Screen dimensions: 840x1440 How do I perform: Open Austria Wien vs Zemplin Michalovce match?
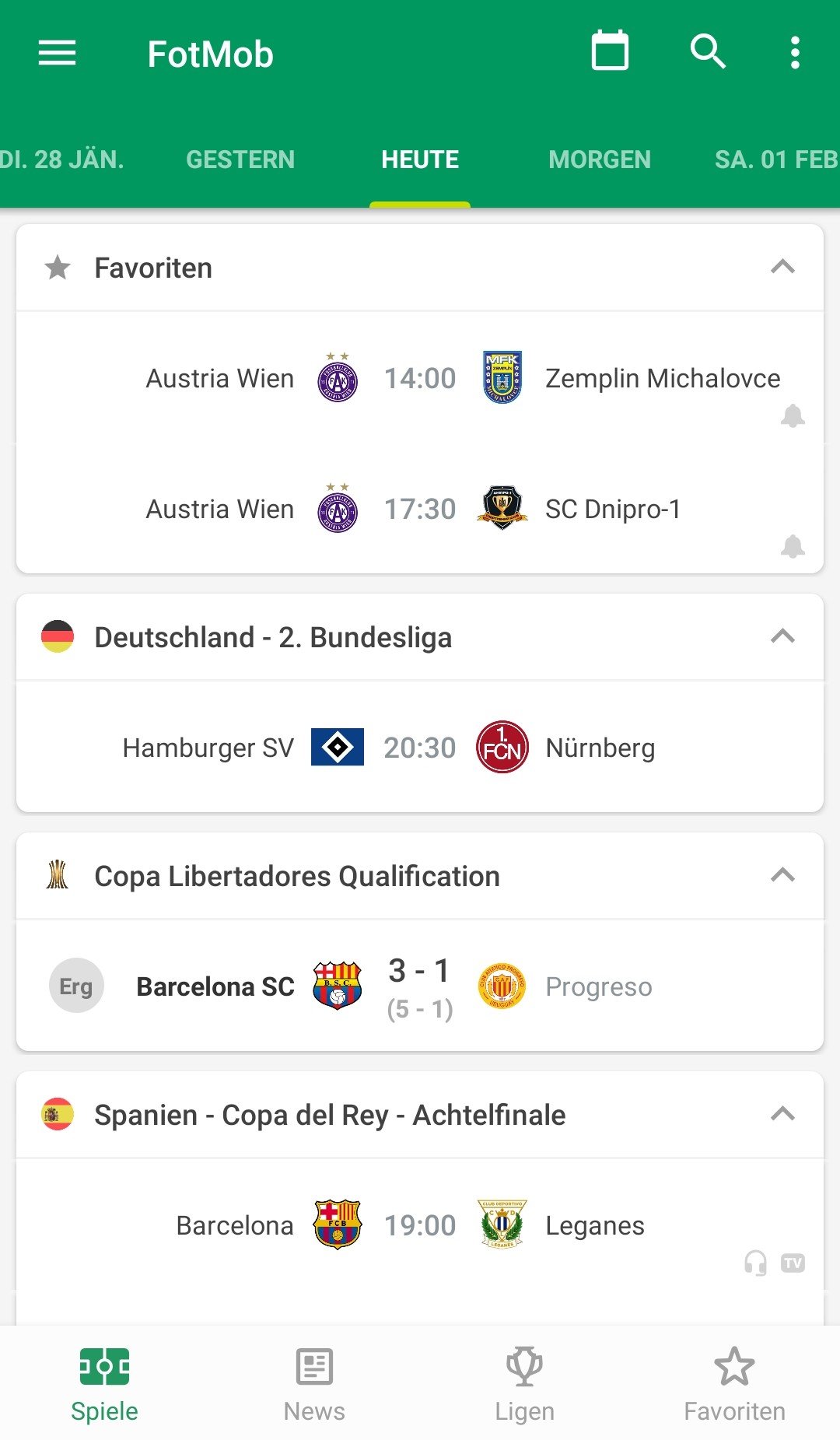[420, 378]
